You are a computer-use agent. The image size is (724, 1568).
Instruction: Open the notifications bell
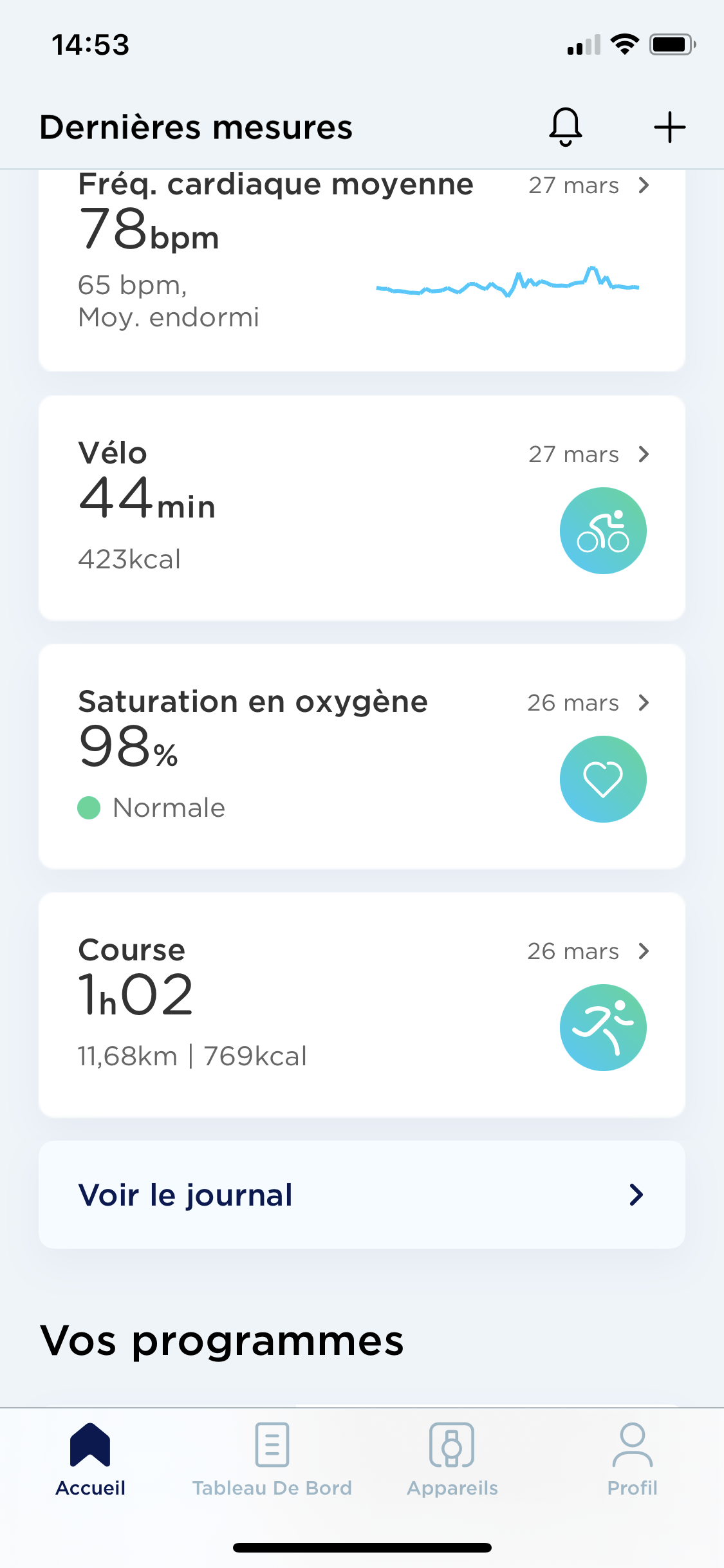(x=566, y=127)
